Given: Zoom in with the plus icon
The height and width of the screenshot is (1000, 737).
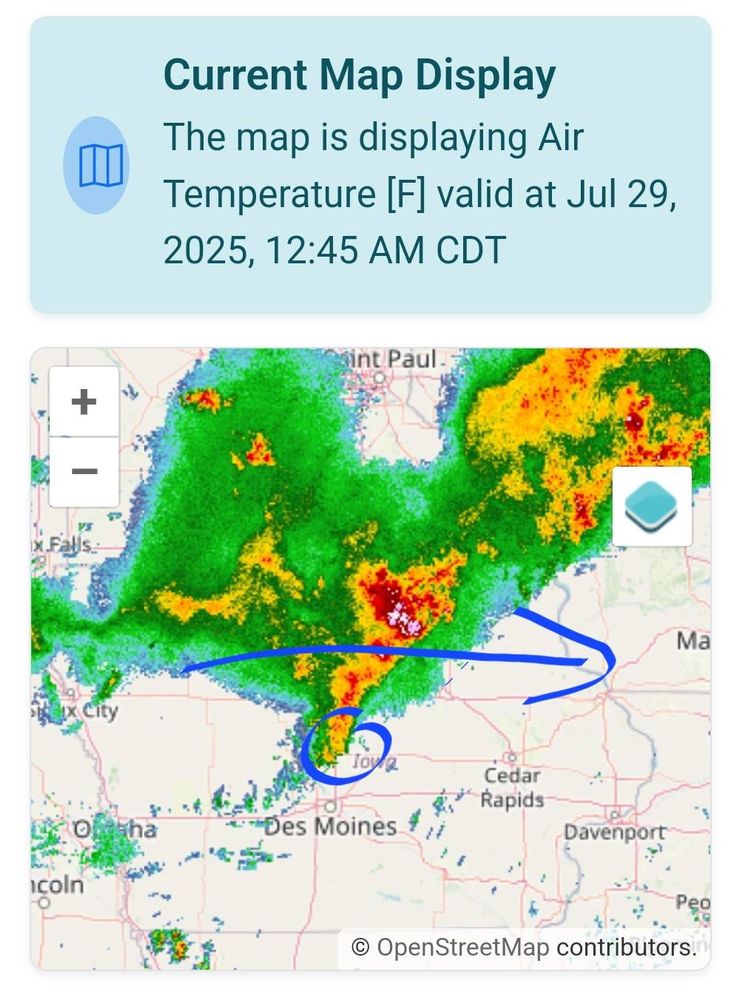Looking at the screenshot, I should (83, 400).
